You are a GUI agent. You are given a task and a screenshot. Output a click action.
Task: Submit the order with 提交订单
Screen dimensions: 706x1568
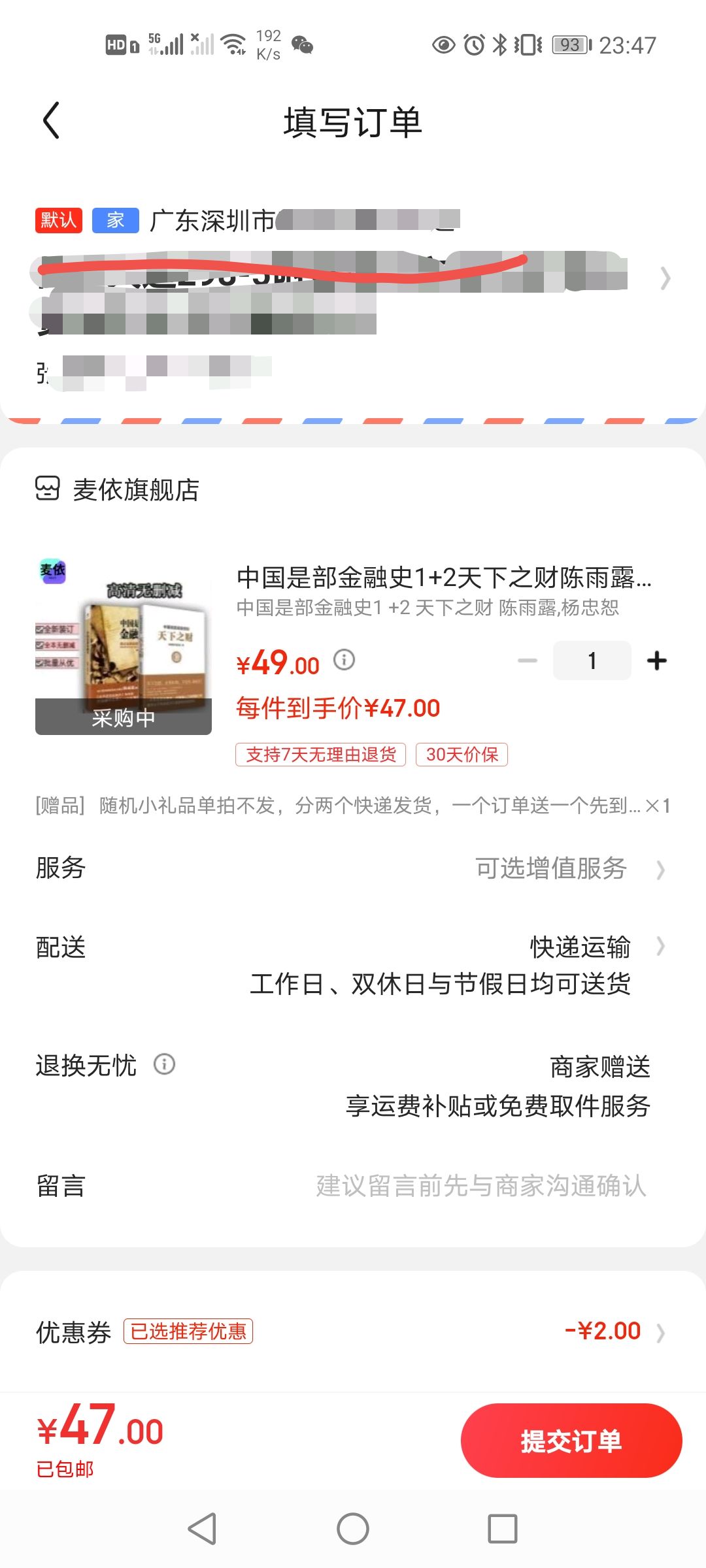tap(571, 1441)
